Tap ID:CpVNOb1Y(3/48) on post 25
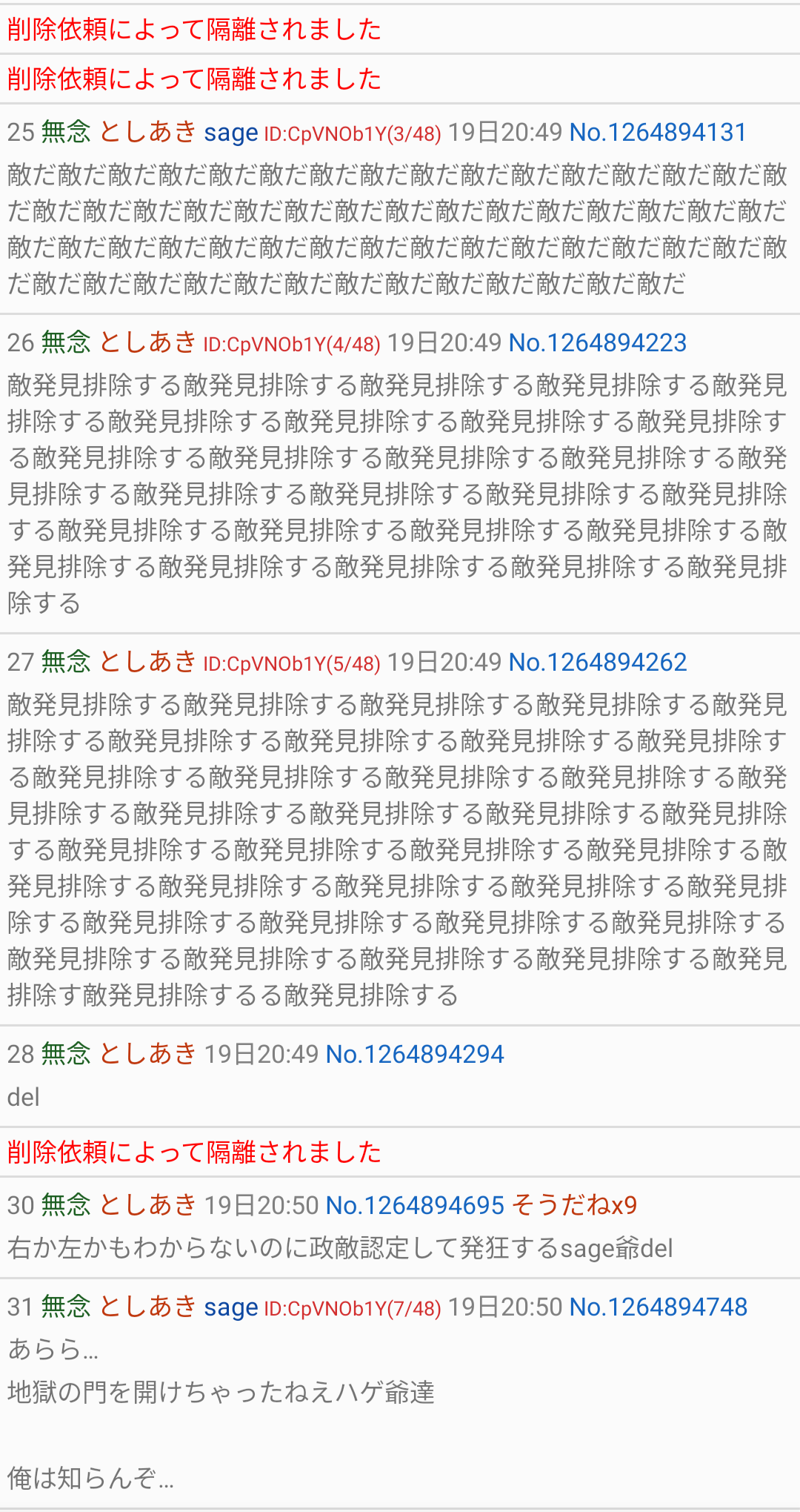800x1512 pixels. click(353, 134)
